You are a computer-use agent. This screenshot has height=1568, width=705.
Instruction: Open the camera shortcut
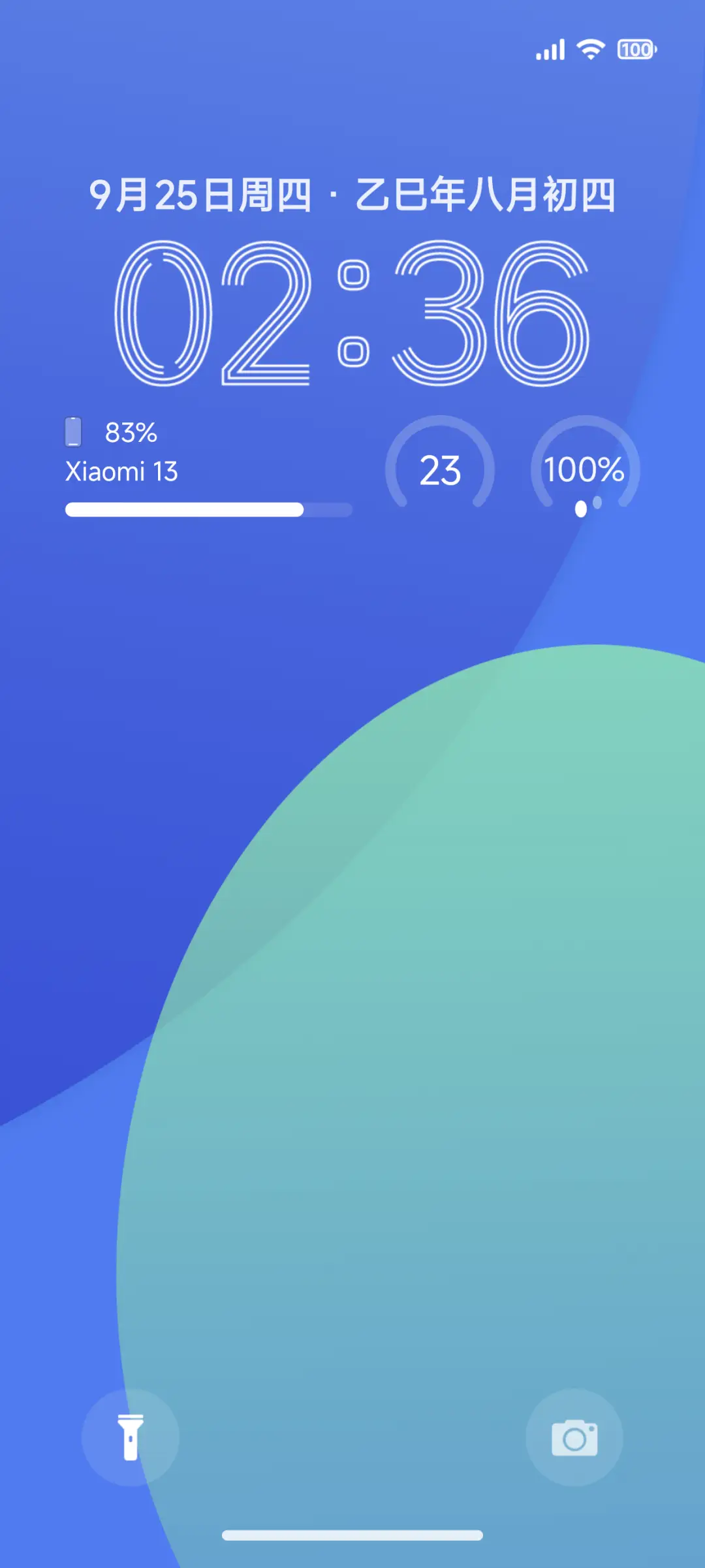(574, 1437)
